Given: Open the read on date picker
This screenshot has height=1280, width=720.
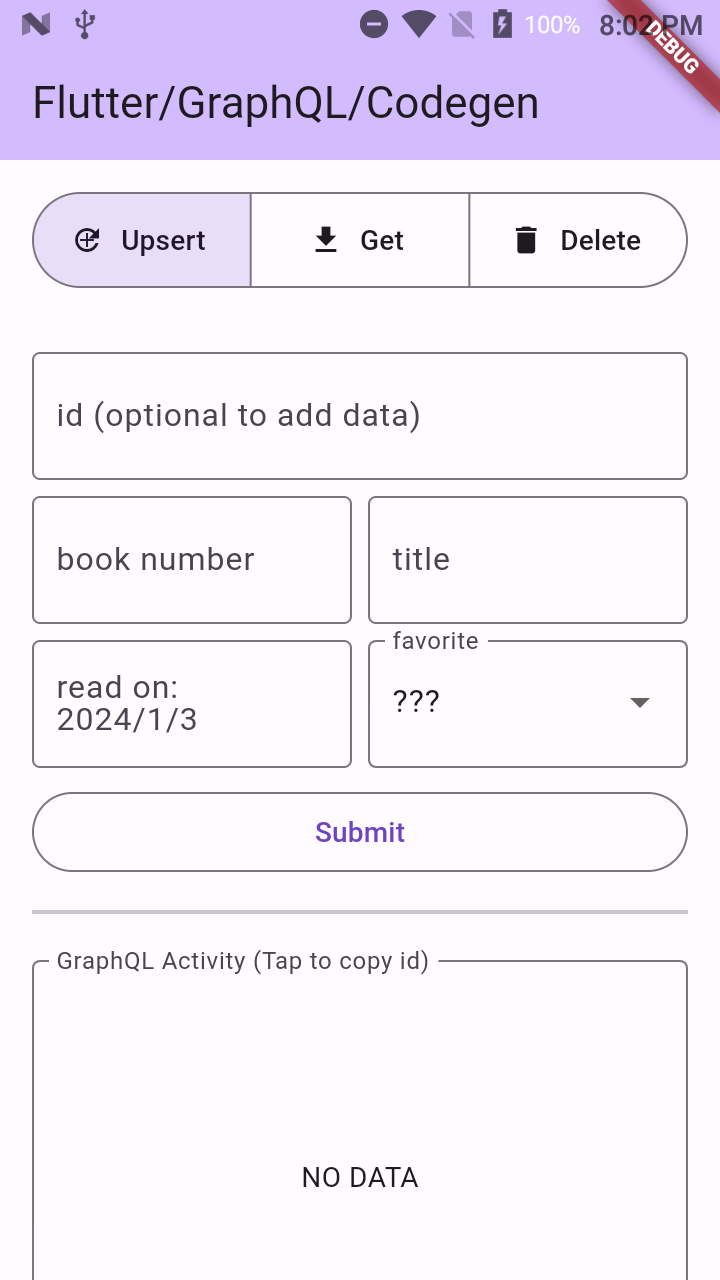Looking at the screenshot, I should tap(192, 704).
